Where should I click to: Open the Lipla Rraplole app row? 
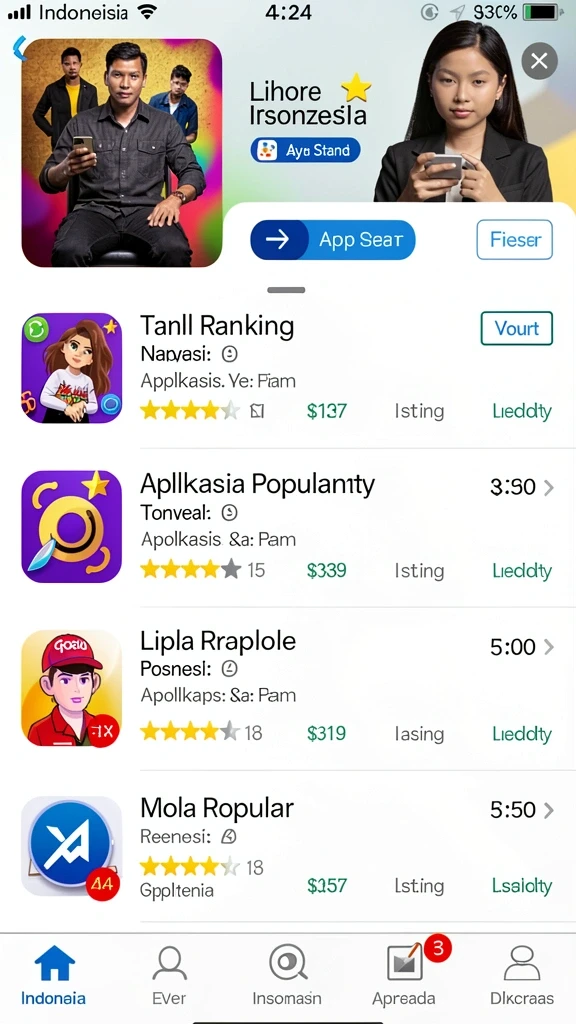point(288,688)
